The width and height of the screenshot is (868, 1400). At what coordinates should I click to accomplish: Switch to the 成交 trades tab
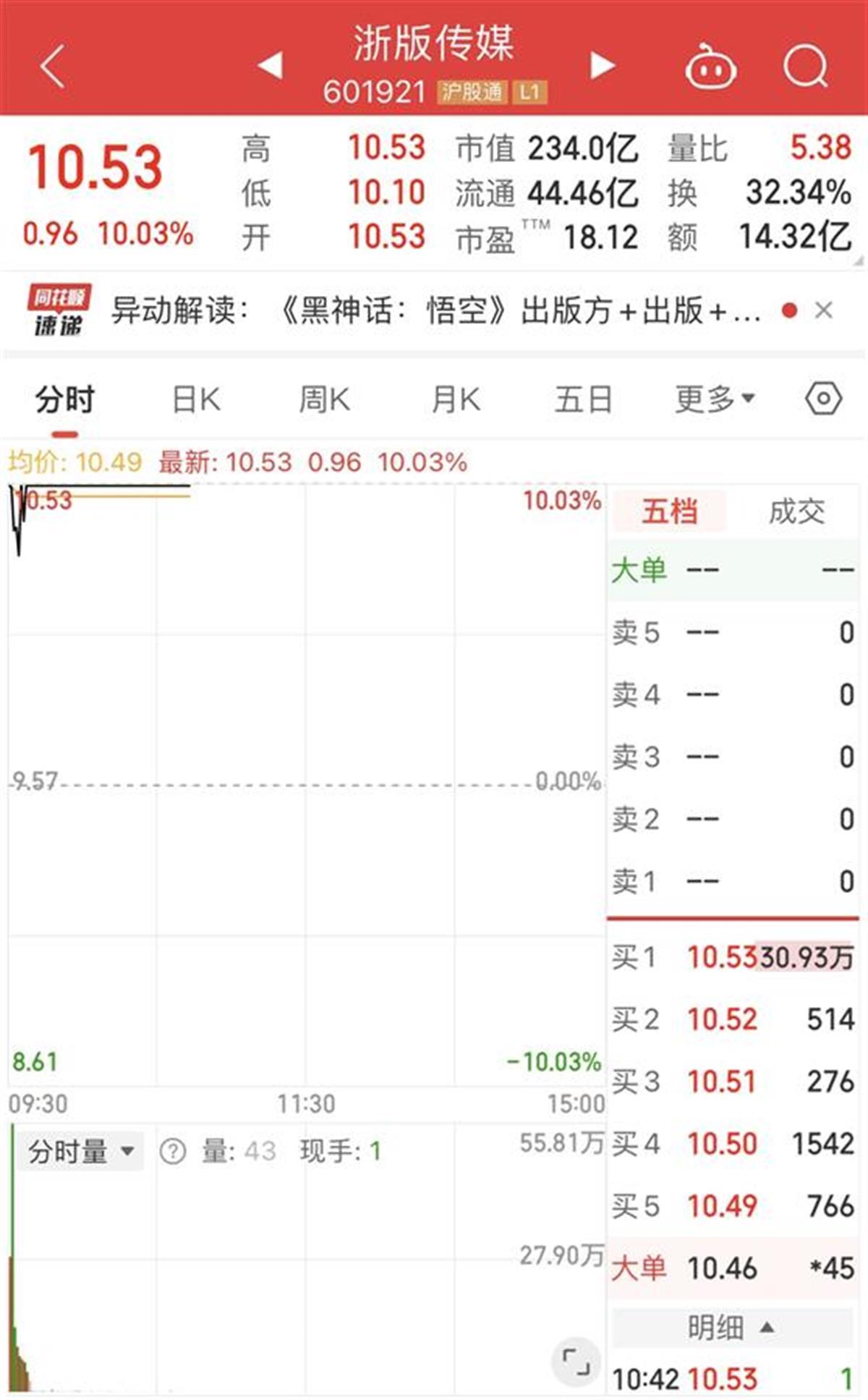tap(796, 512)
